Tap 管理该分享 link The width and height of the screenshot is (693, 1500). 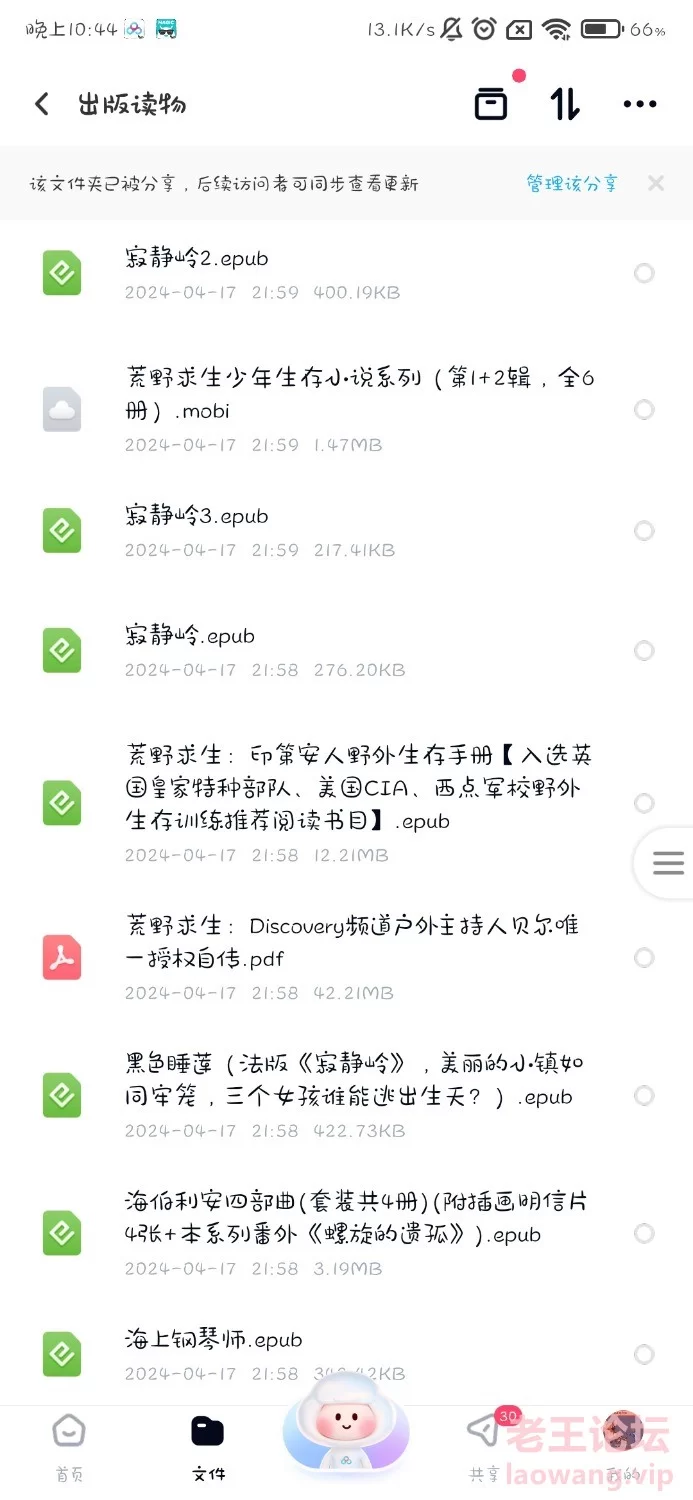(572, 183)
